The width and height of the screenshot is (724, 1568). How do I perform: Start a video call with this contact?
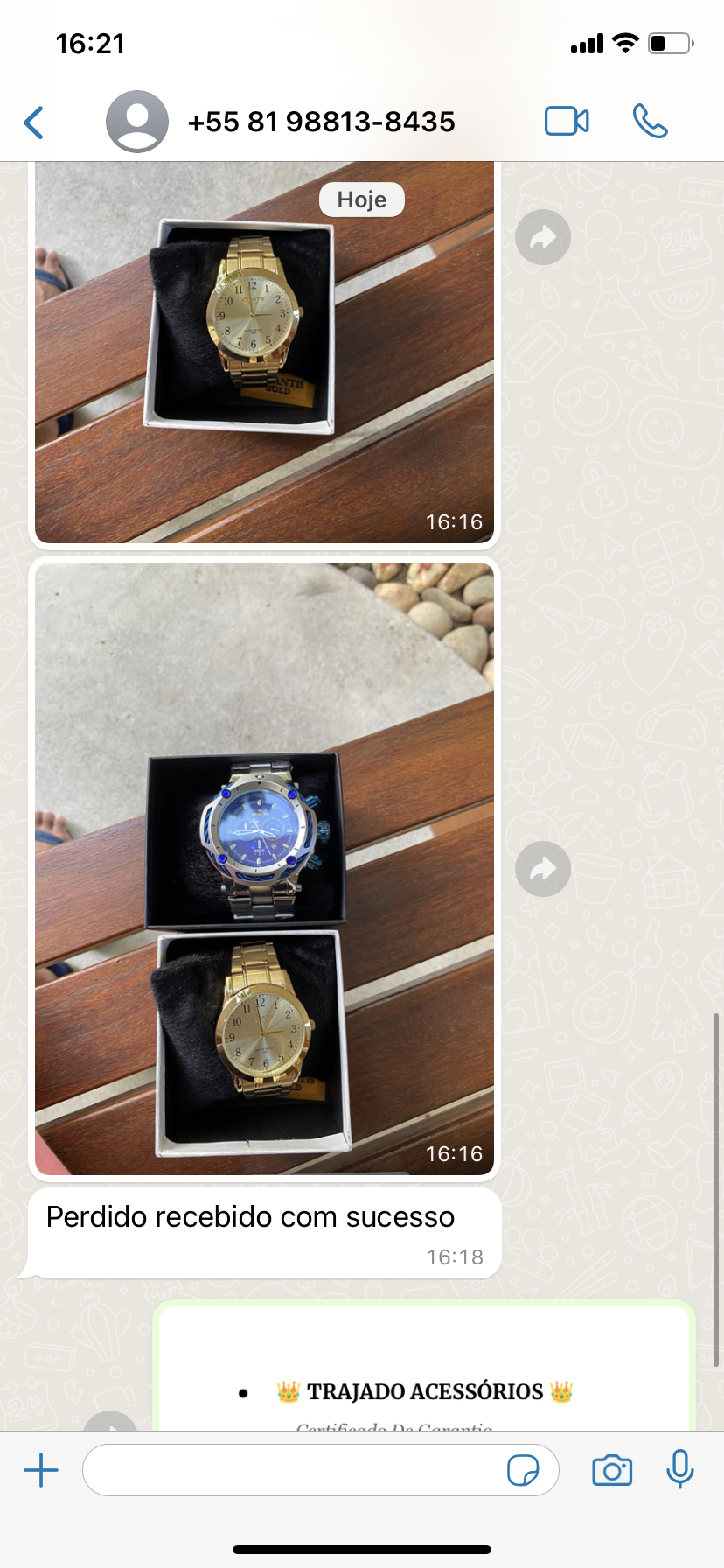(x=567, y=122)
